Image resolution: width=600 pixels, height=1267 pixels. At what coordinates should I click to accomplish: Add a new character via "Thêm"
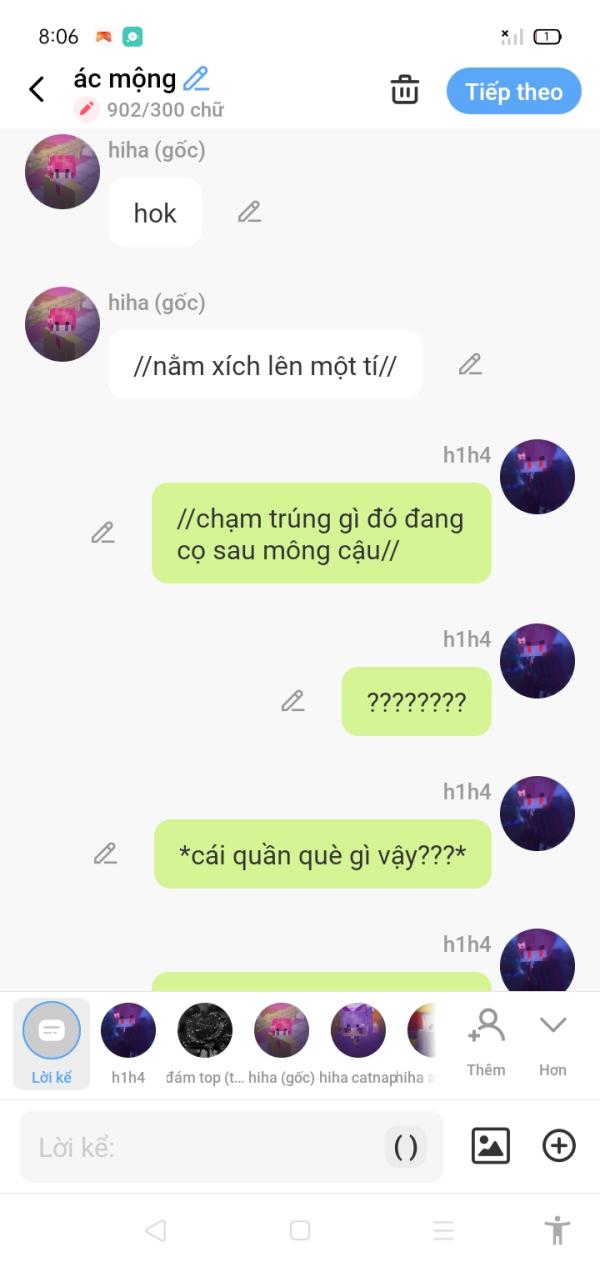coord(486,1043)
